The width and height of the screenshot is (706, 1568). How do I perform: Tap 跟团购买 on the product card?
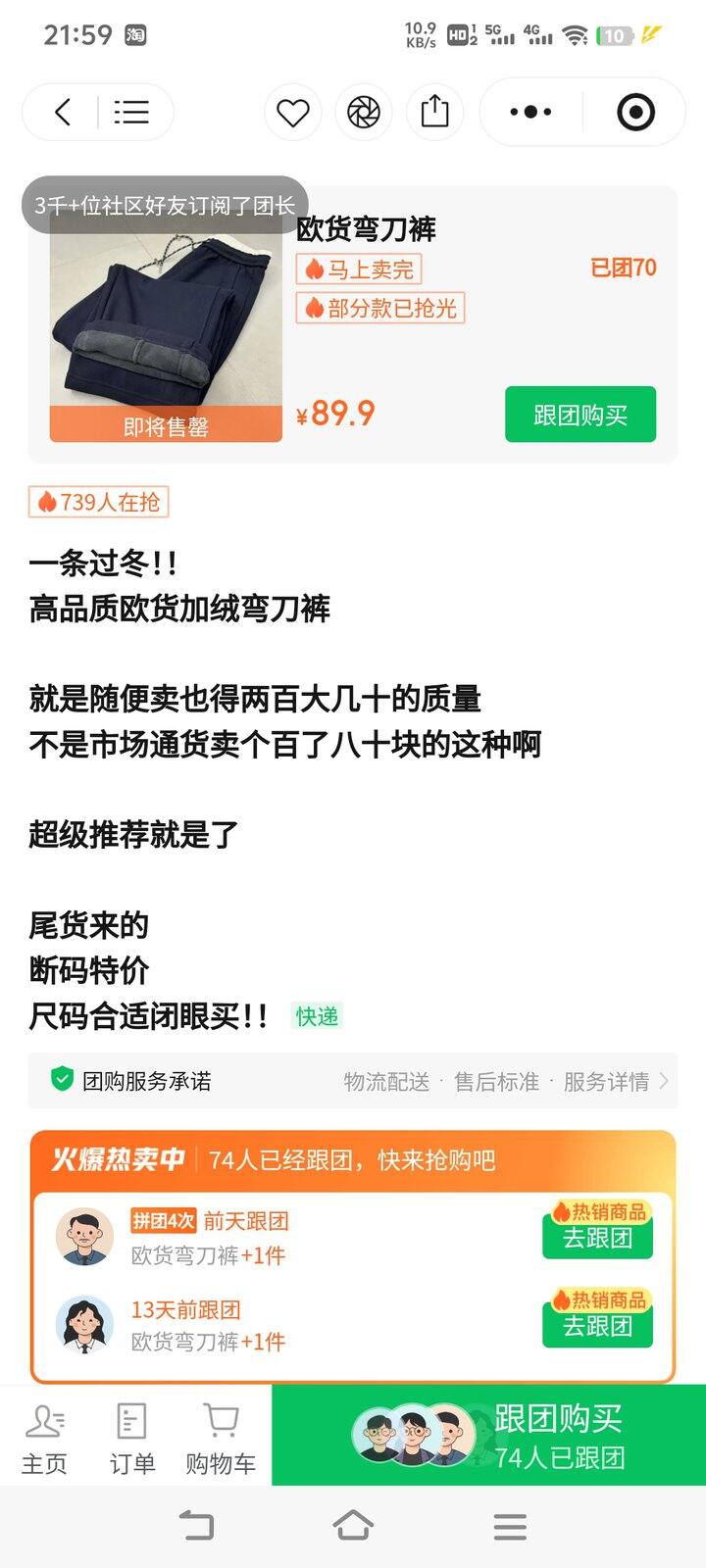(580, 415)
